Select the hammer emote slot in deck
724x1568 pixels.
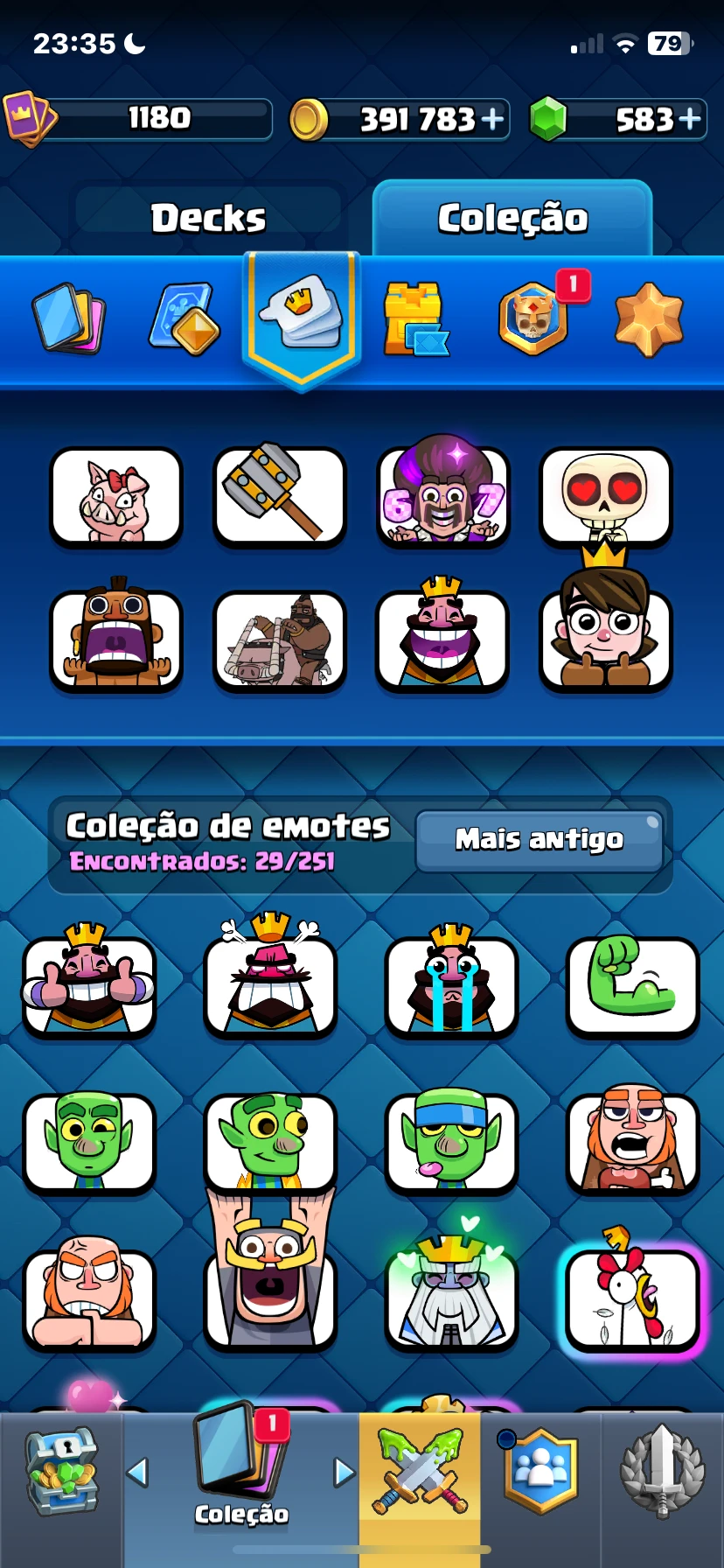[x=280, y=495]
